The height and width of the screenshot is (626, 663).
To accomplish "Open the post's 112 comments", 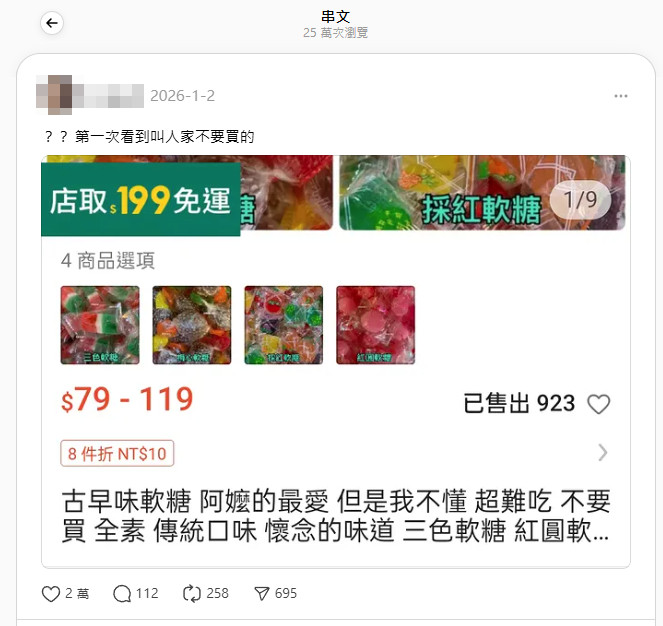I will click(x=123, y=594).
